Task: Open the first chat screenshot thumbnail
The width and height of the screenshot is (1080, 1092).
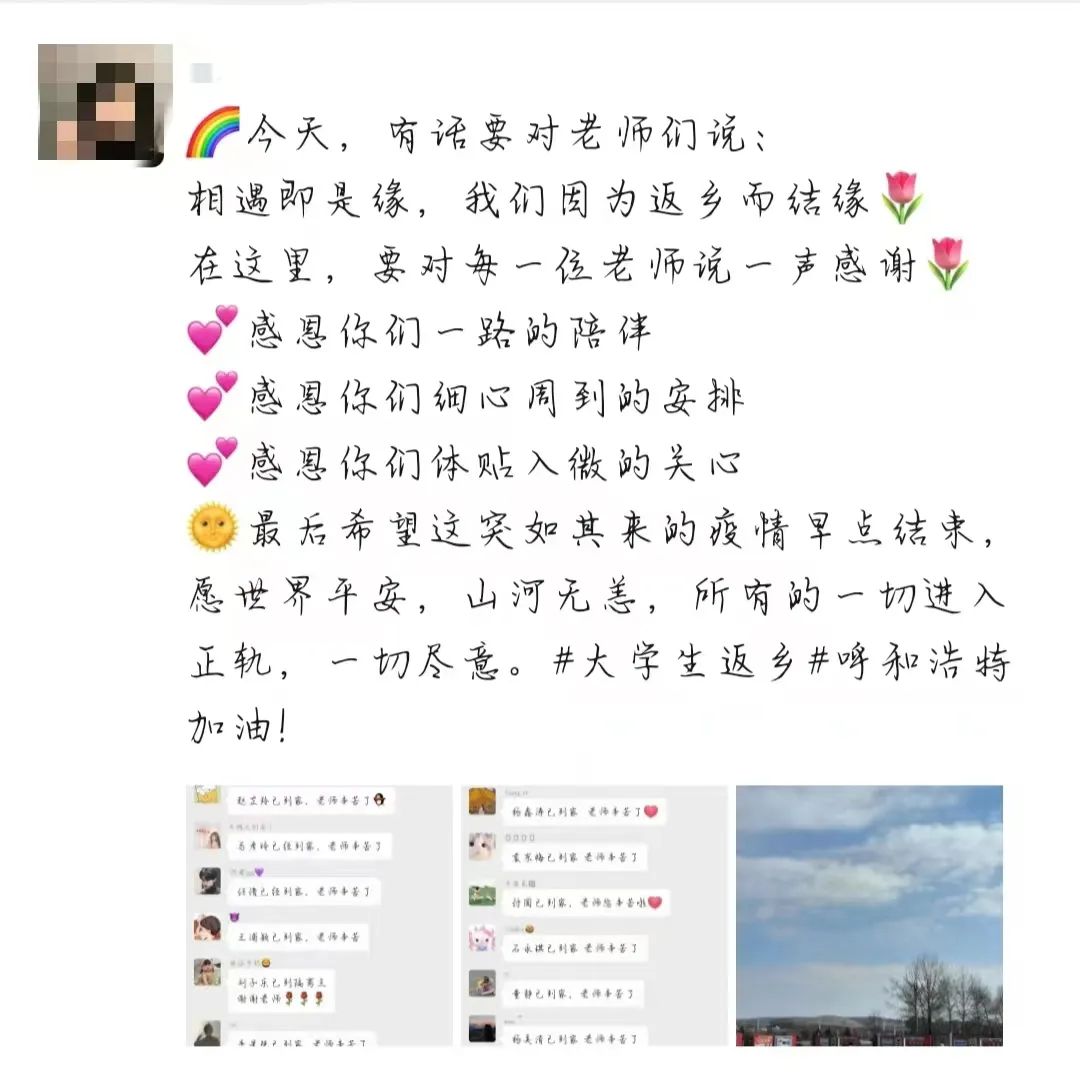Action: tap(319, 914)
